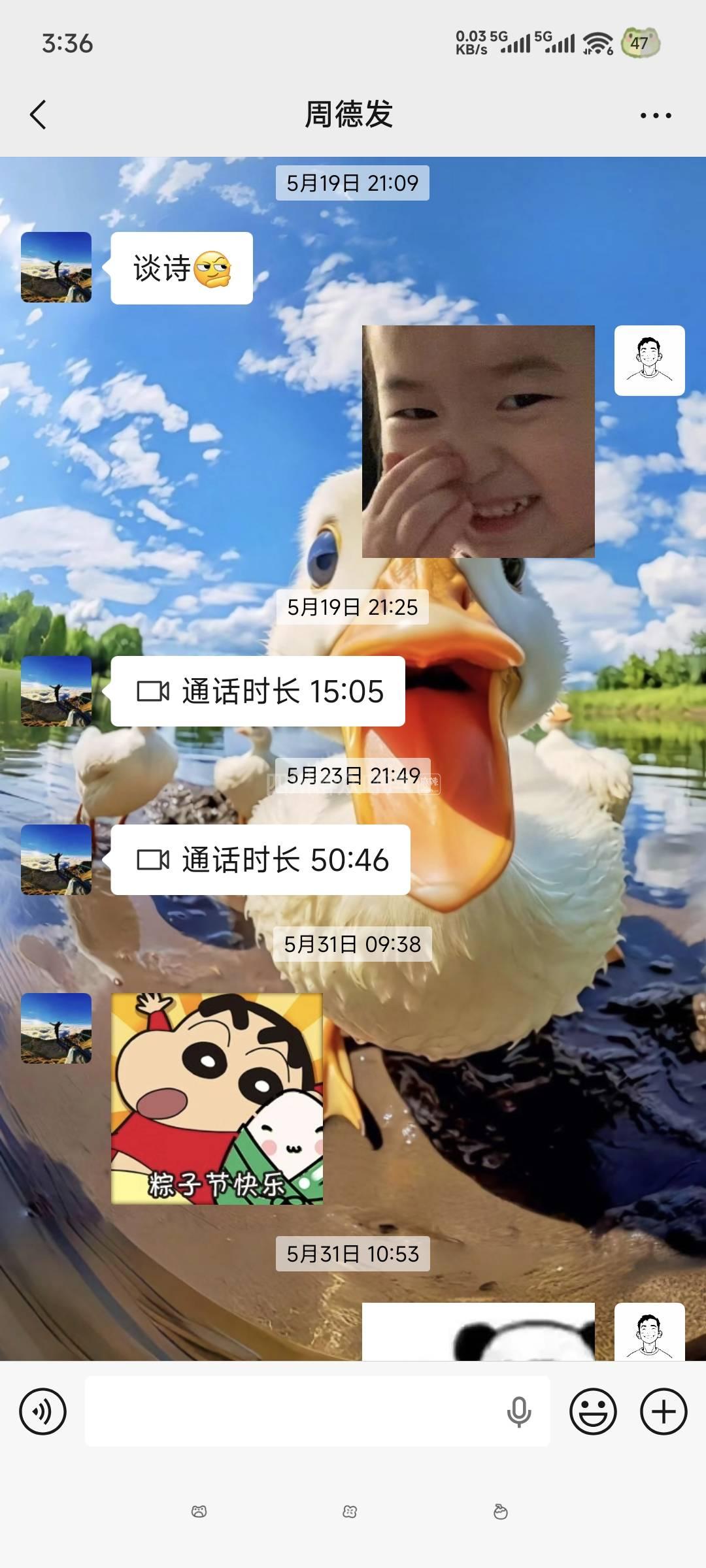This screenshot has width=706, height=1568.
Task: Focus the message text field
Action: [294, 1411]
